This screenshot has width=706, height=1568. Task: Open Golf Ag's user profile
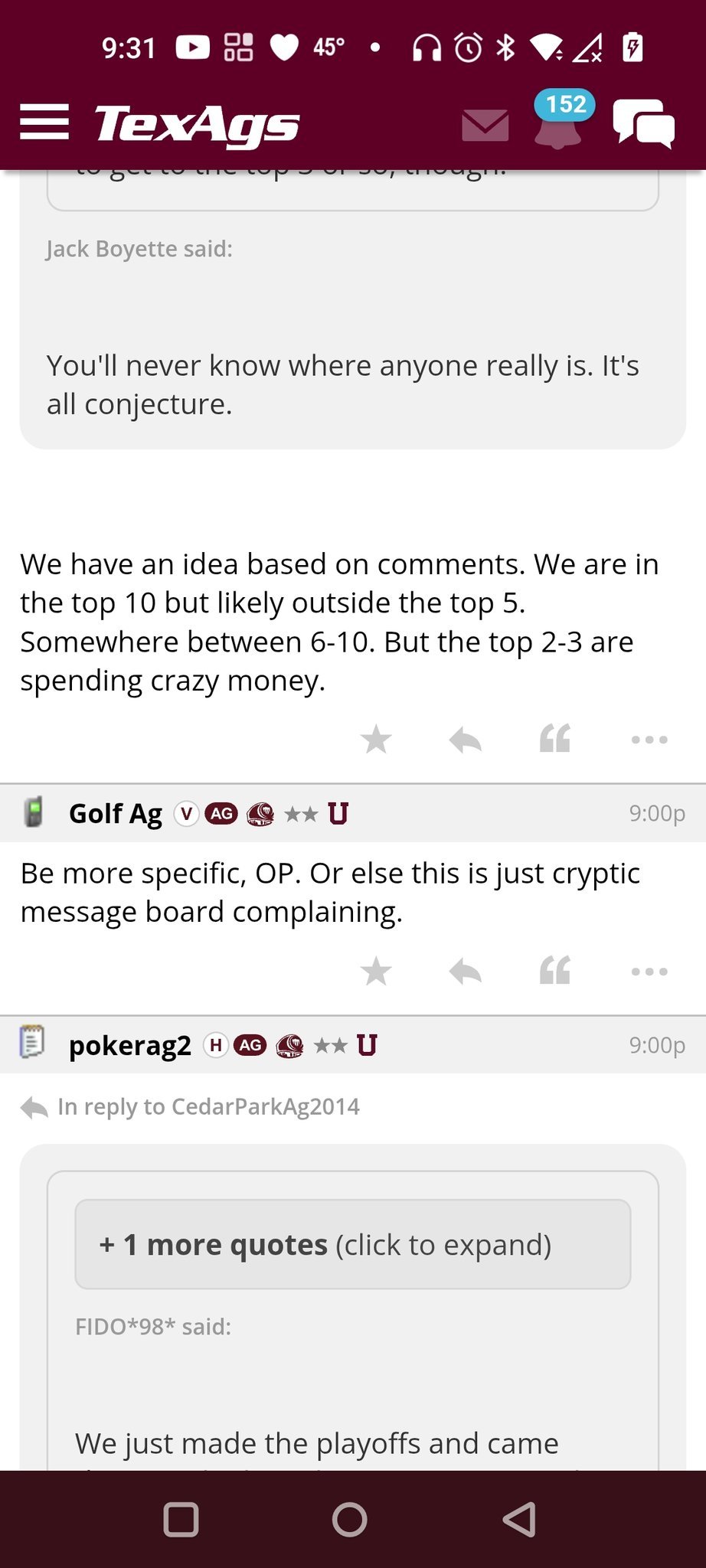(116, 813)
